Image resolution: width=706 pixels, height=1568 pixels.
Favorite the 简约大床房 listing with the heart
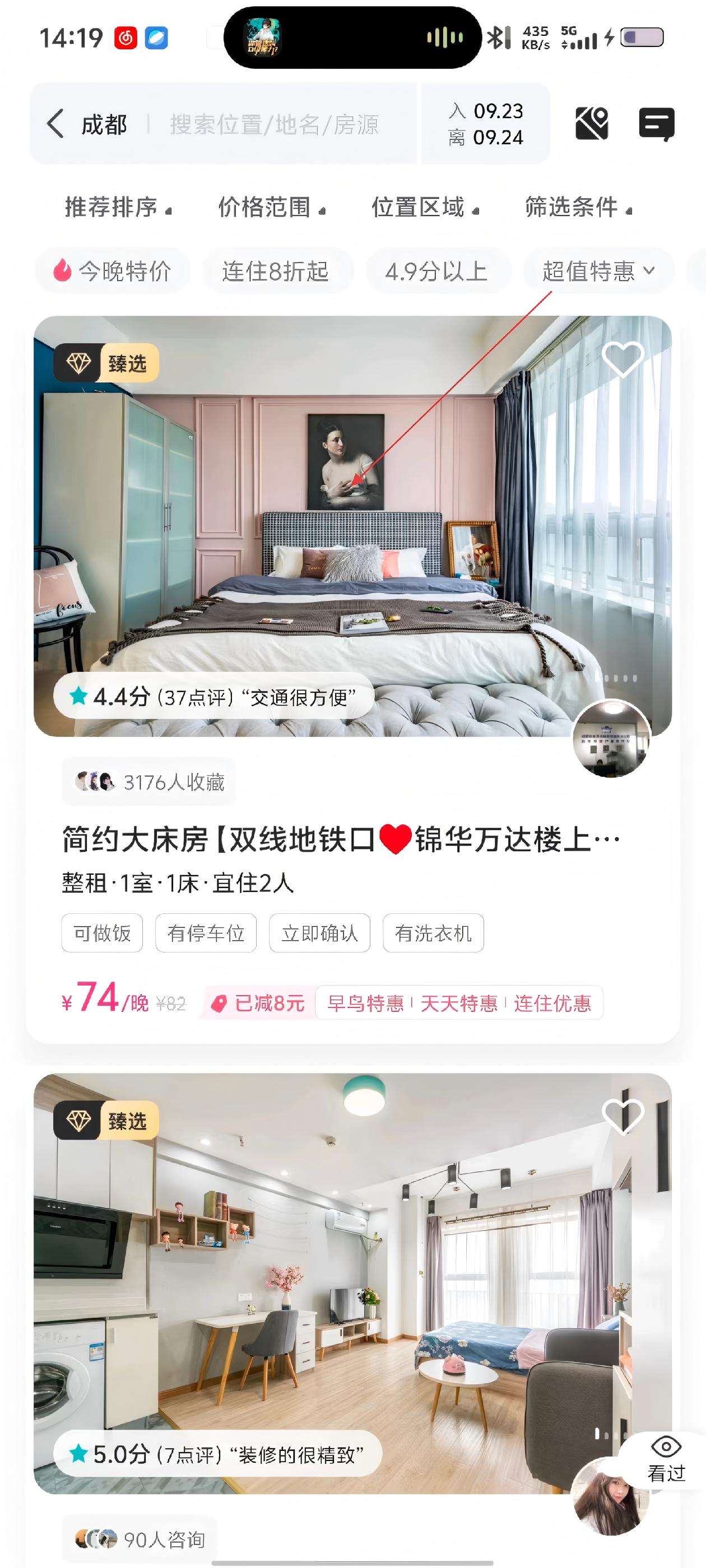click(x=623, y=359)
